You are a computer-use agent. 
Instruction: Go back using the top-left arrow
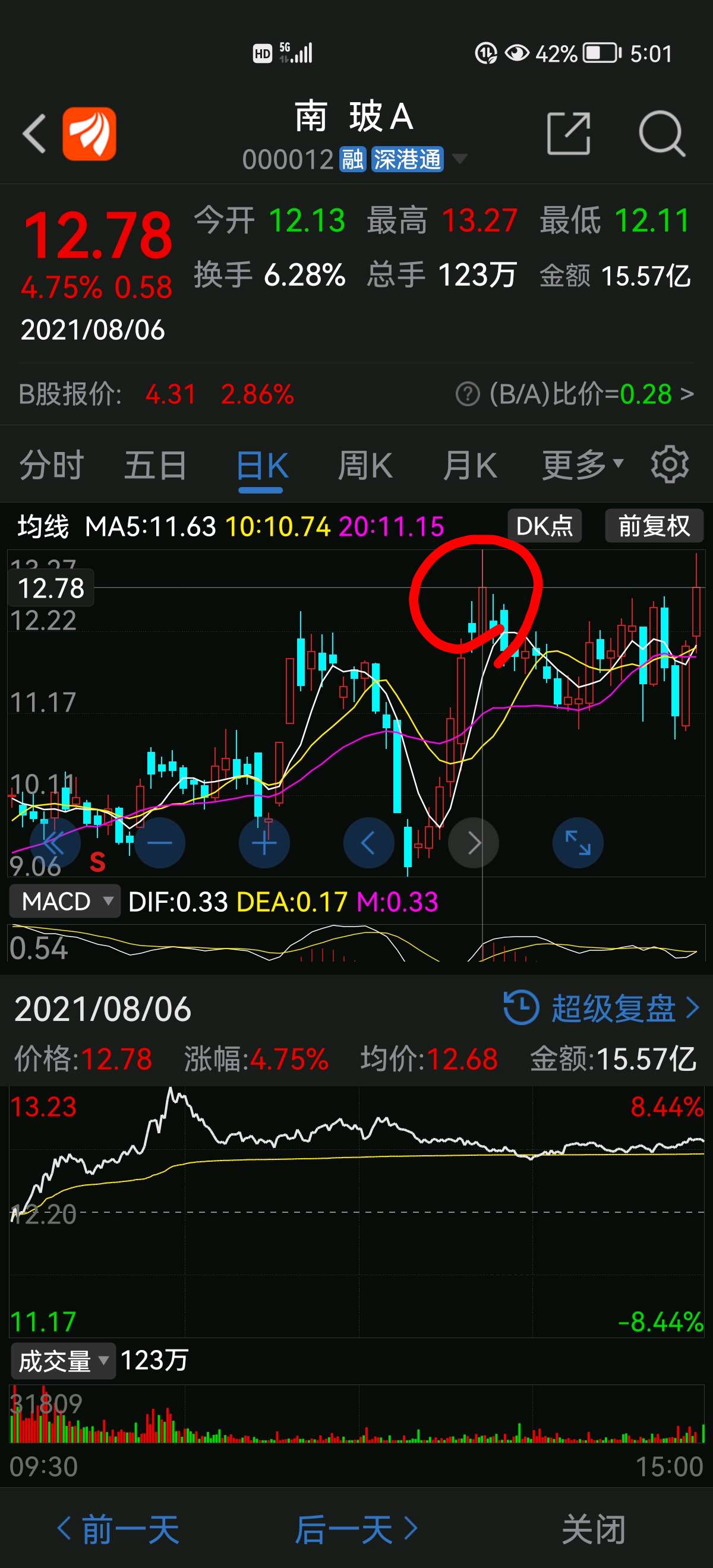click(34, 133)
